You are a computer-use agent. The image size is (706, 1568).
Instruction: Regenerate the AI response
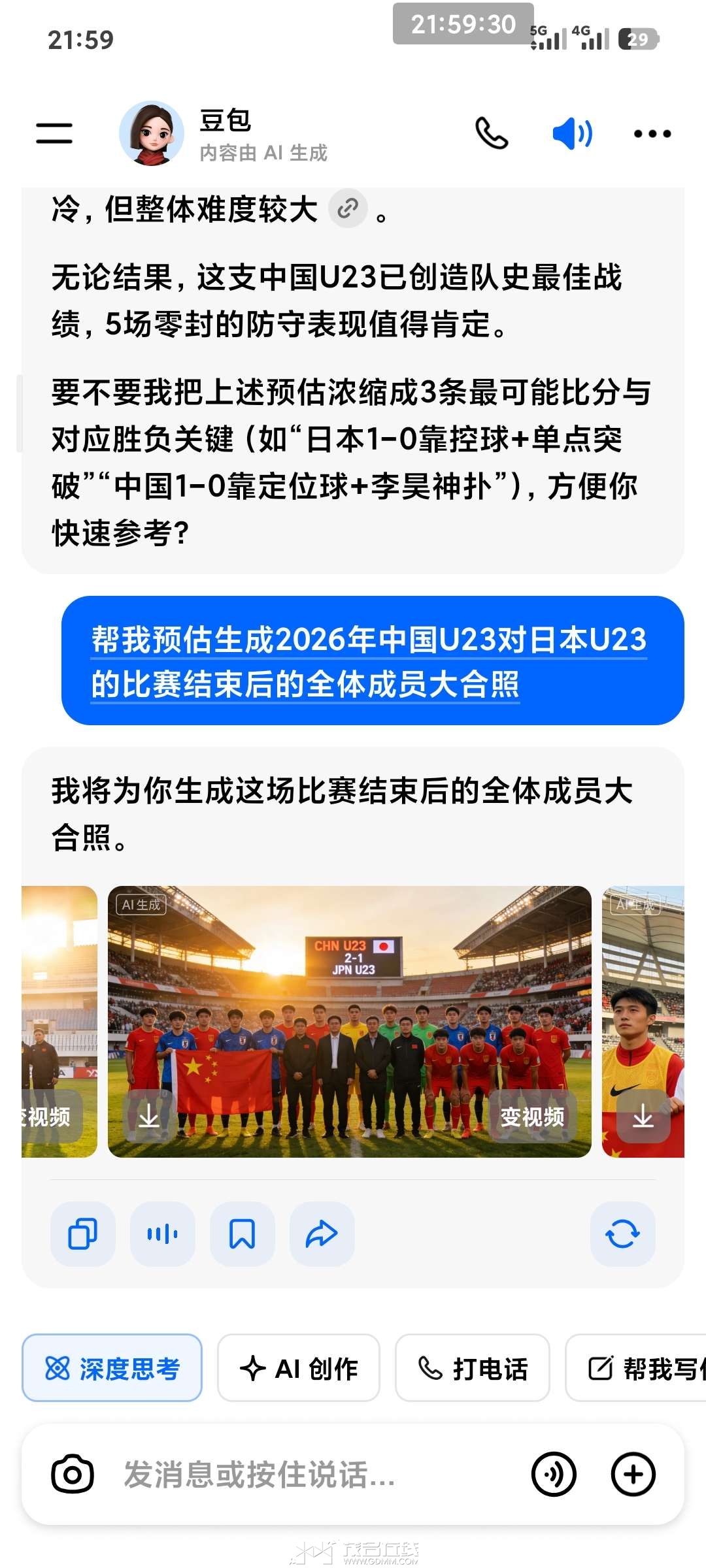pos(622,1234)
